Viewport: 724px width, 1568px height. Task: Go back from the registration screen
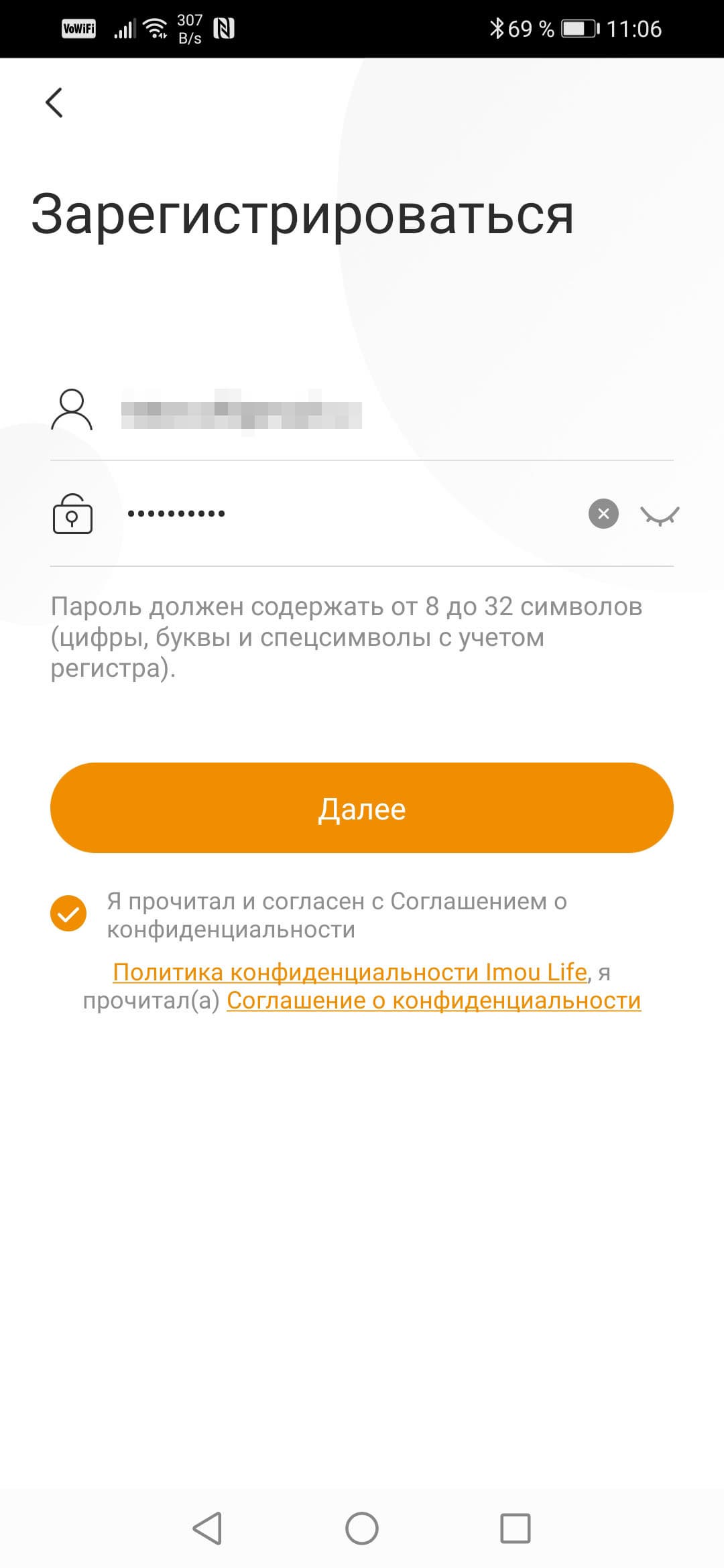pos(54,103)
